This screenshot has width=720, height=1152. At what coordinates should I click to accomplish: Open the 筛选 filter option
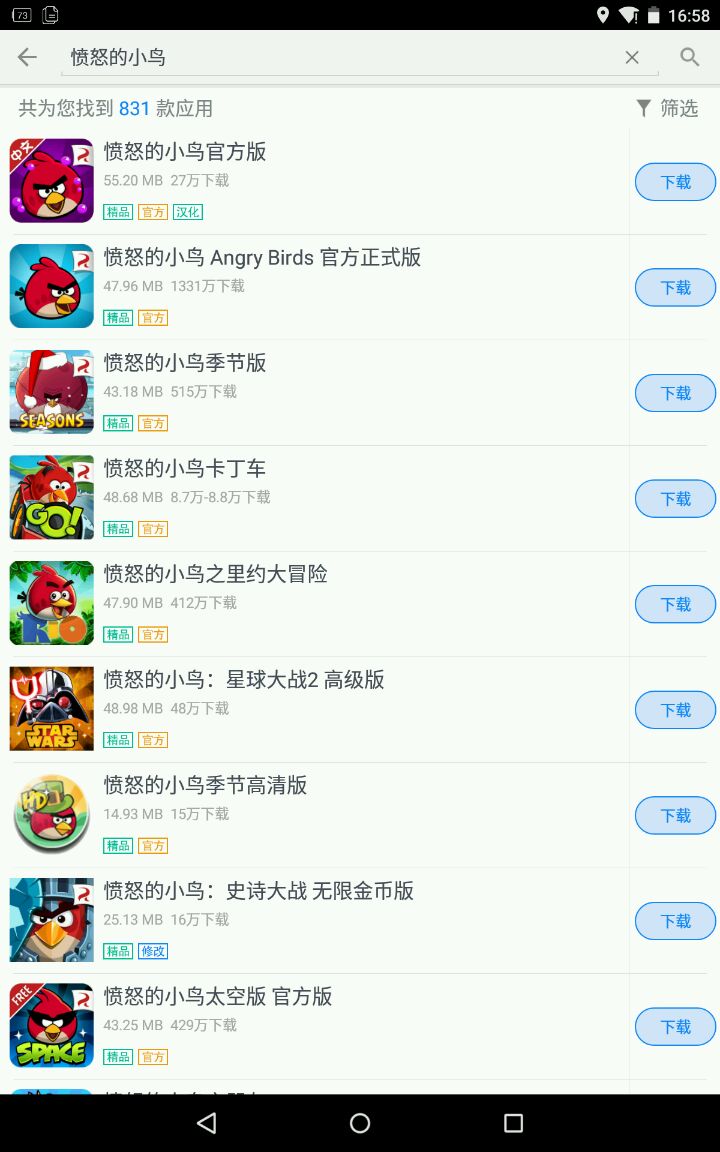667,108
